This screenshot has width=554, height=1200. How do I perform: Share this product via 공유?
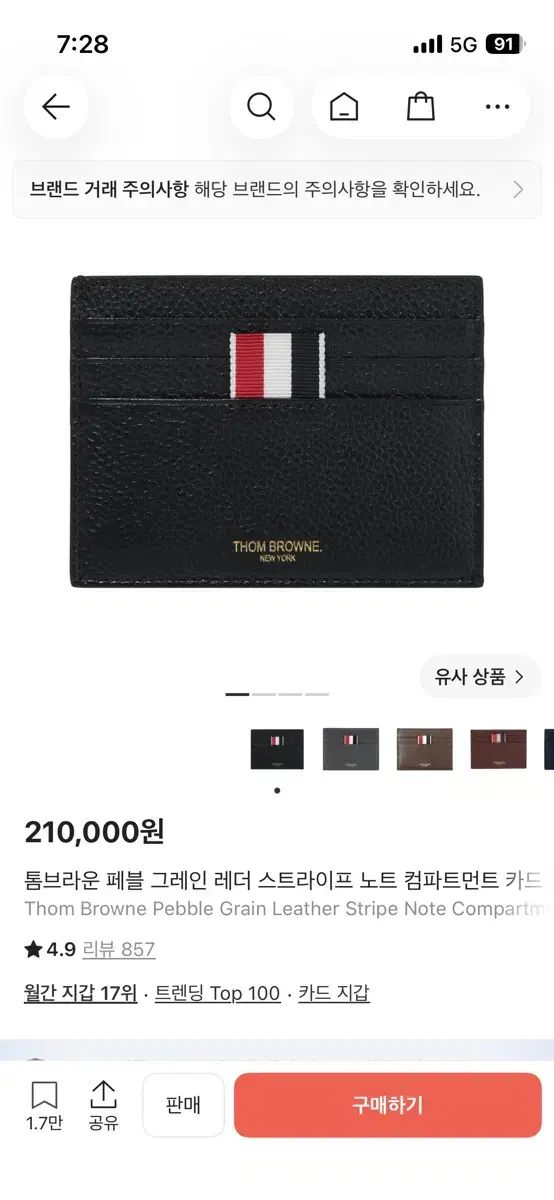(x=103, y=1106)
